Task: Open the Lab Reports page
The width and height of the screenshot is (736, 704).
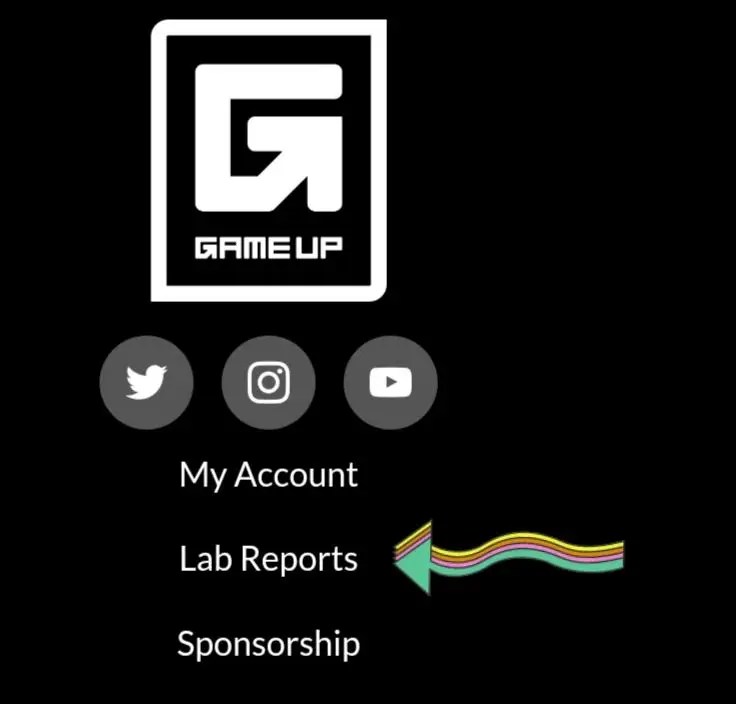Action: tap(268, 558)
